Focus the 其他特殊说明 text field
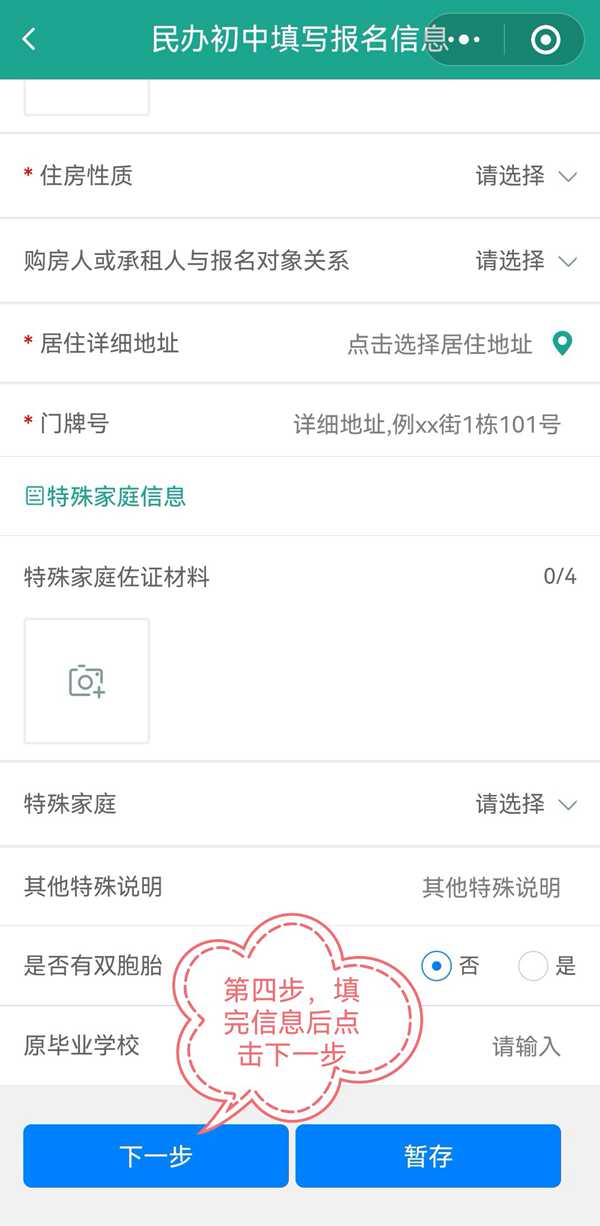The width and height of the screenshot is (600, 1226). pos(490,888)
